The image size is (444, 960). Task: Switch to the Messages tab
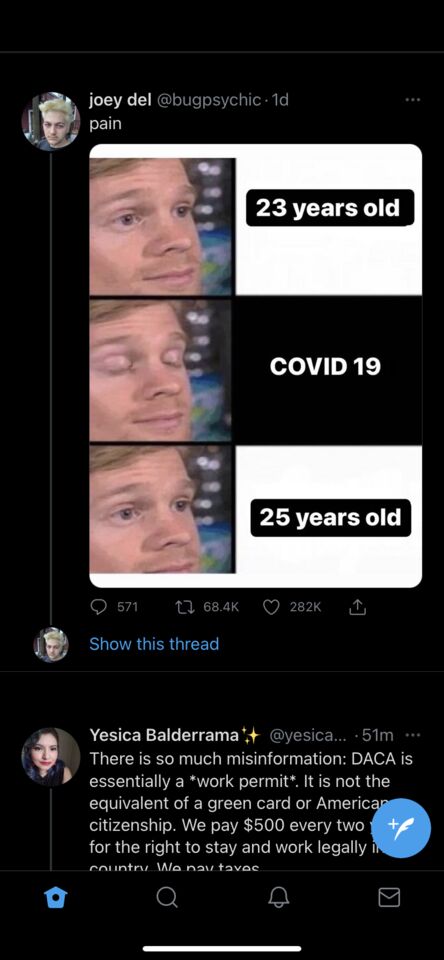coord(389,898)
